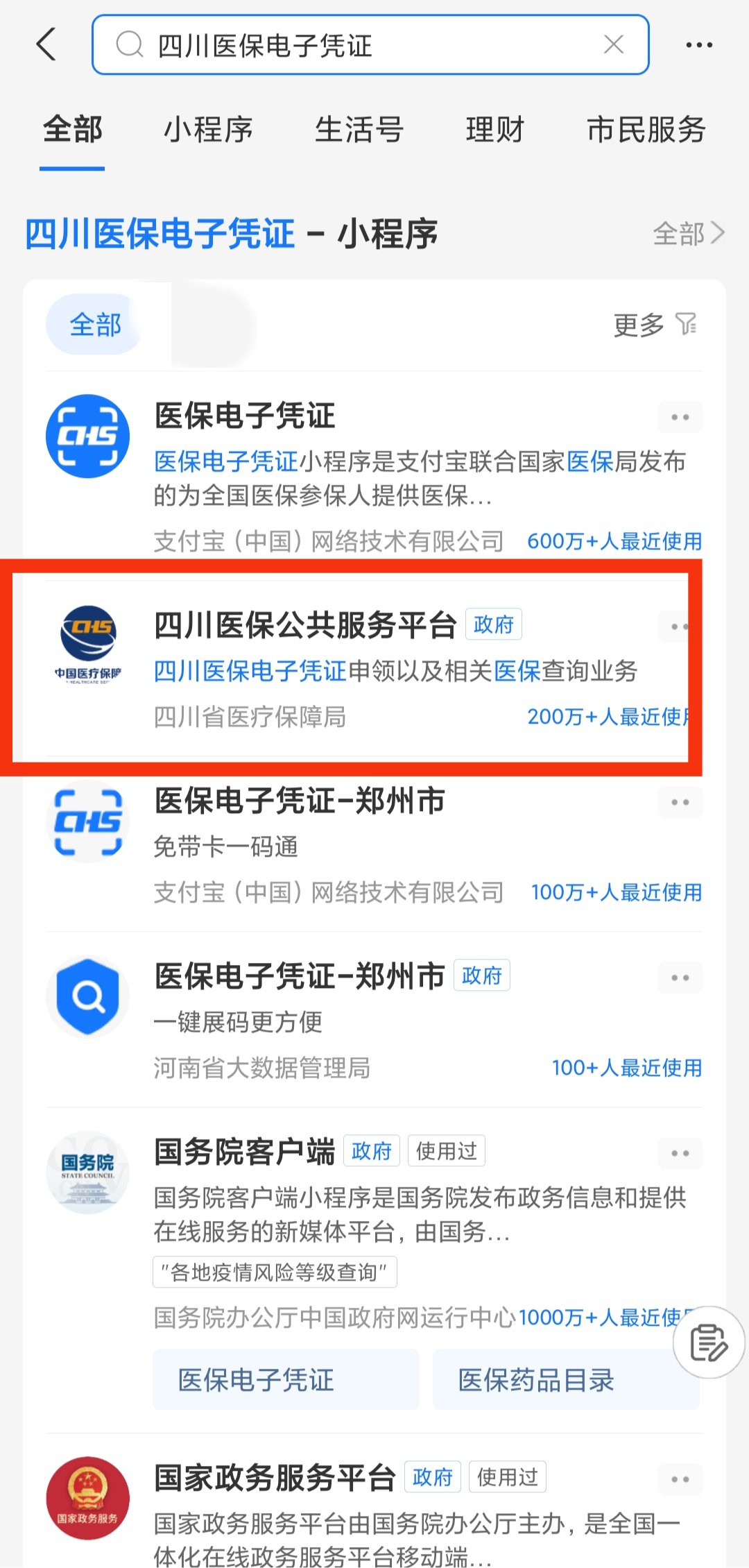The height and width of the screenshot is (1568, 749).
Task: Tap the 医保电子凭证 shortcut under 国务院客户端
Action: tap(286, 1379)
